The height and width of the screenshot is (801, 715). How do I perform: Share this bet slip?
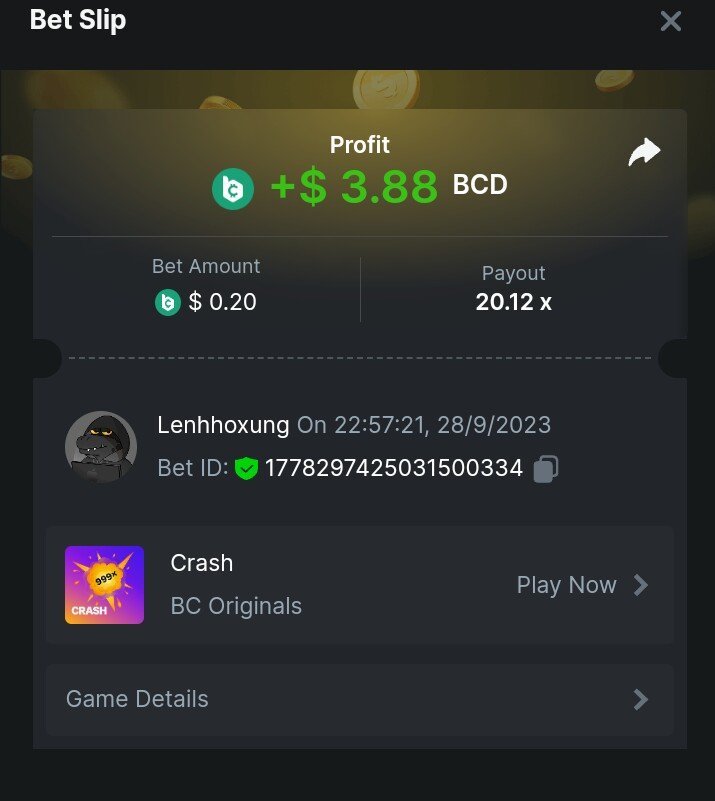pos(644,152)
